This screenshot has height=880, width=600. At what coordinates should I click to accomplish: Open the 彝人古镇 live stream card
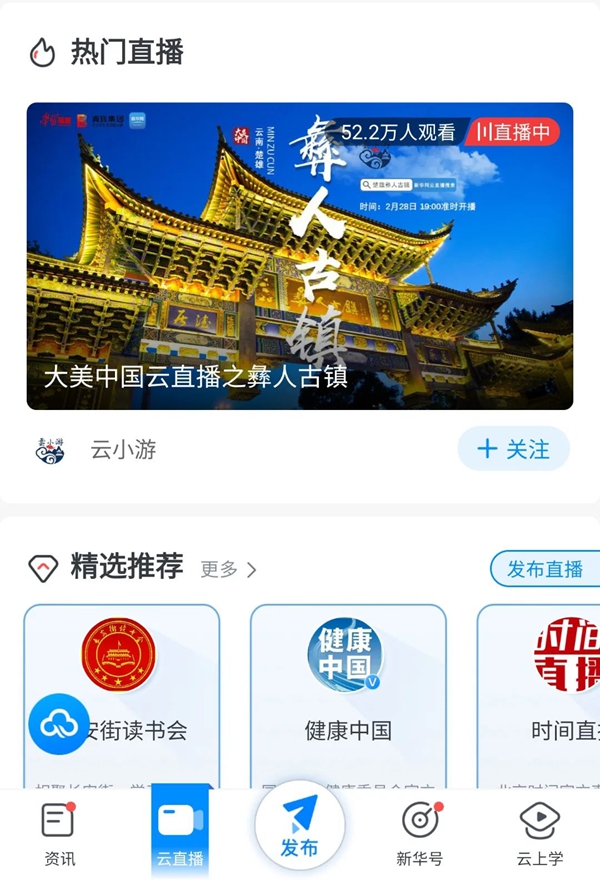click(x=299, y=256)
